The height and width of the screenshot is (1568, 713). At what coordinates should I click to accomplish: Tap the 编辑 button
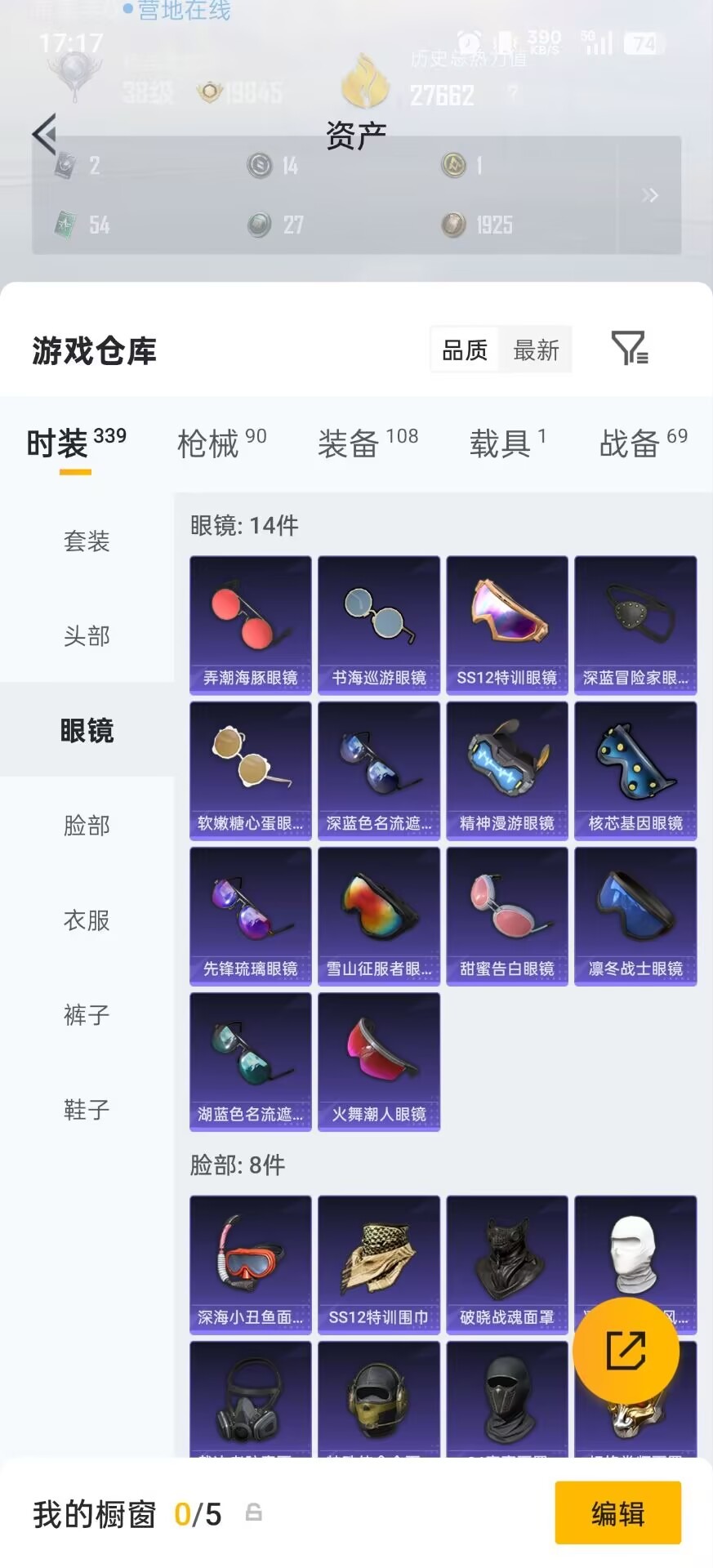coord(618,1513)
